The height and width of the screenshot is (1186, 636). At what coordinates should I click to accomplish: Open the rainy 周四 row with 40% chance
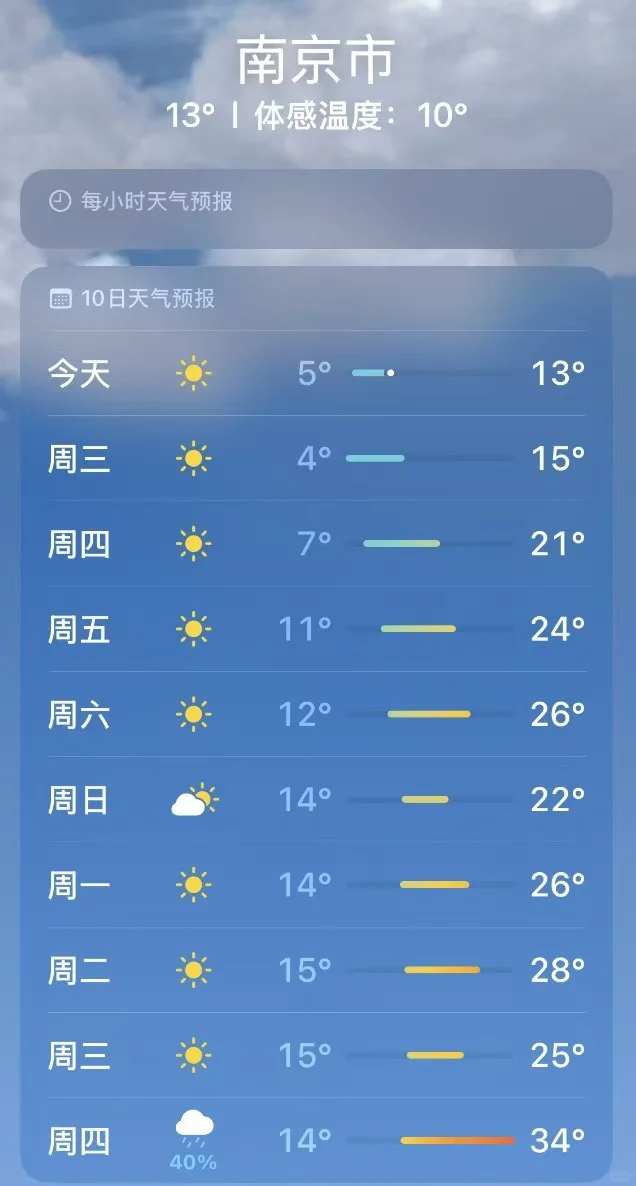(316, 1140)
